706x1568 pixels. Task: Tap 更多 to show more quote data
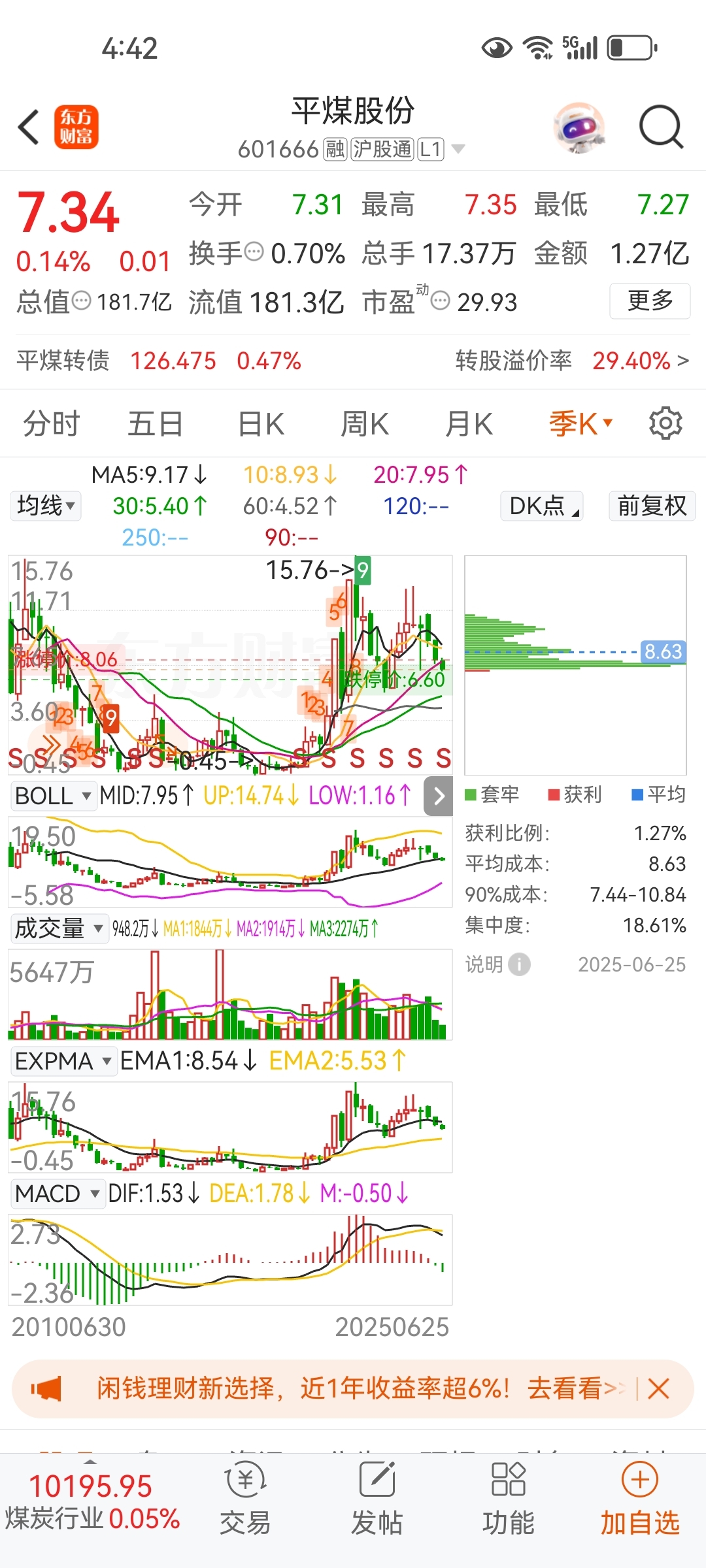pos(650,301)
